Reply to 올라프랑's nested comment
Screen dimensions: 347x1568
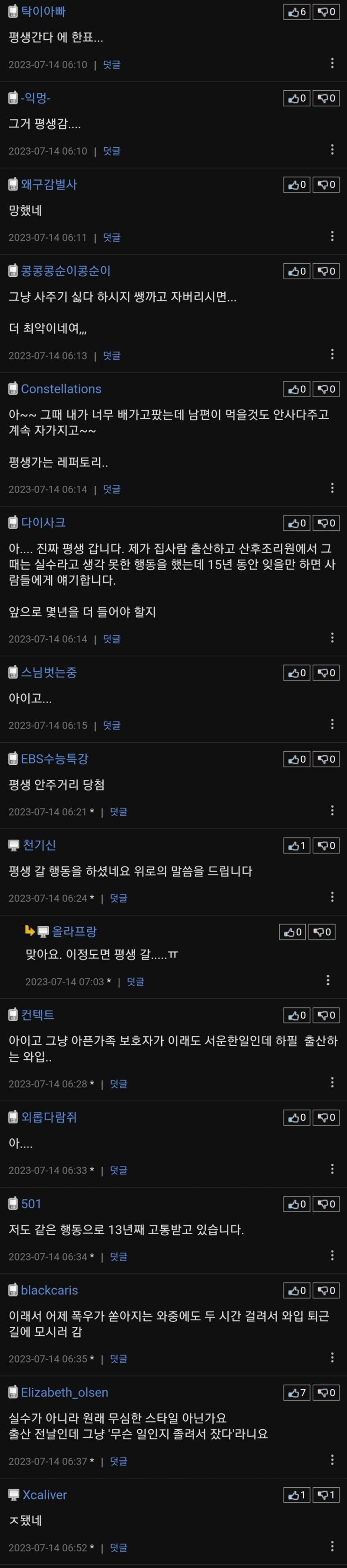point(136,981)
